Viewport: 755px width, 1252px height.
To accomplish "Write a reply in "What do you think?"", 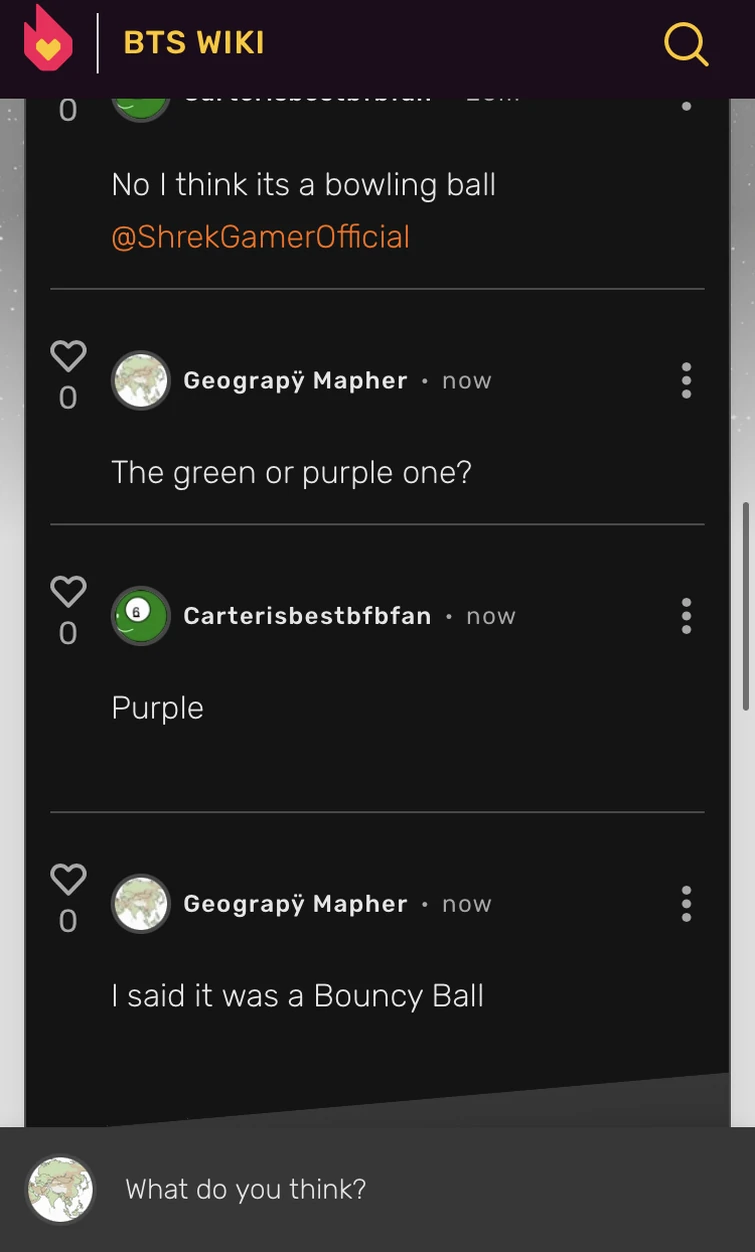I will click(400, 1189).
